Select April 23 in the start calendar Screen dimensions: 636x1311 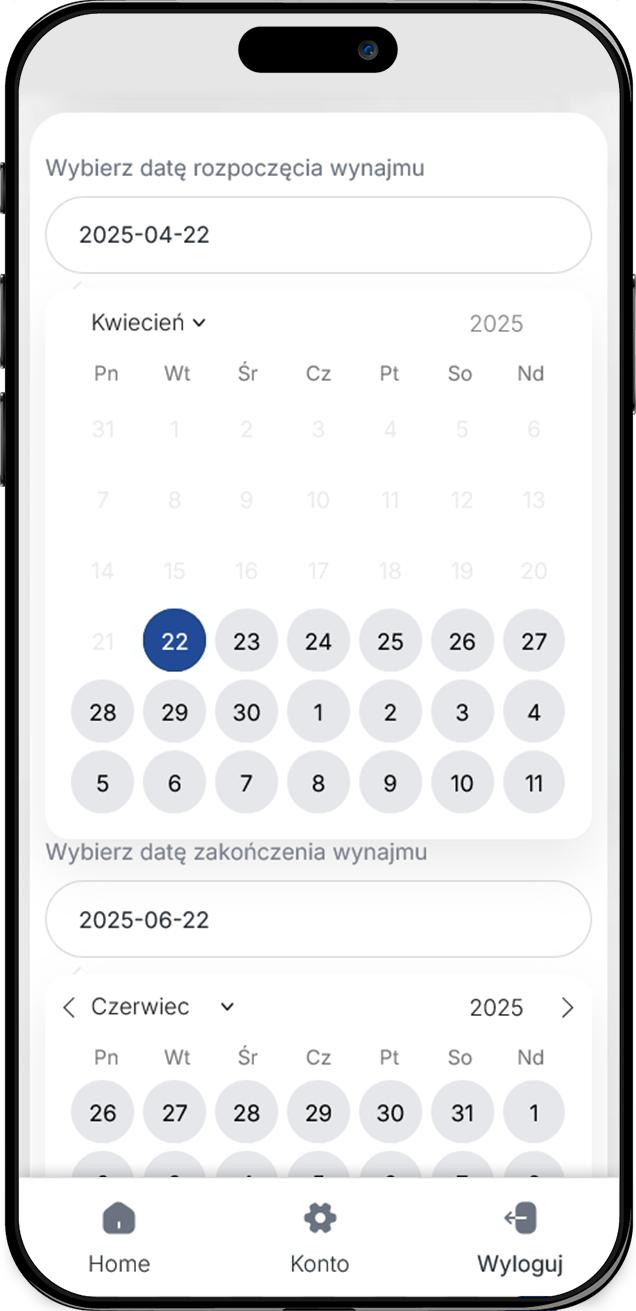click(246, 641)
